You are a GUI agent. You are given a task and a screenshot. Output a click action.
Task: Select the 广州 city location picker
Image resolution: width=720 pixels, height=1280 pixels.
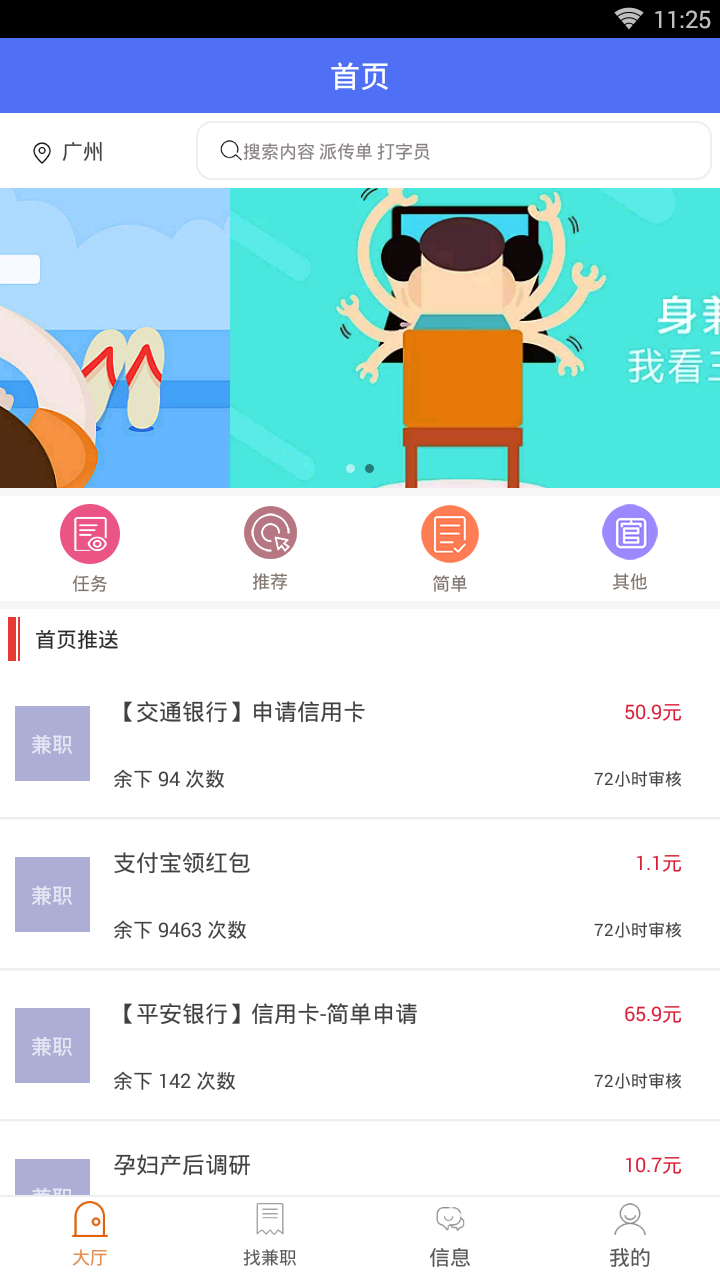68,152
